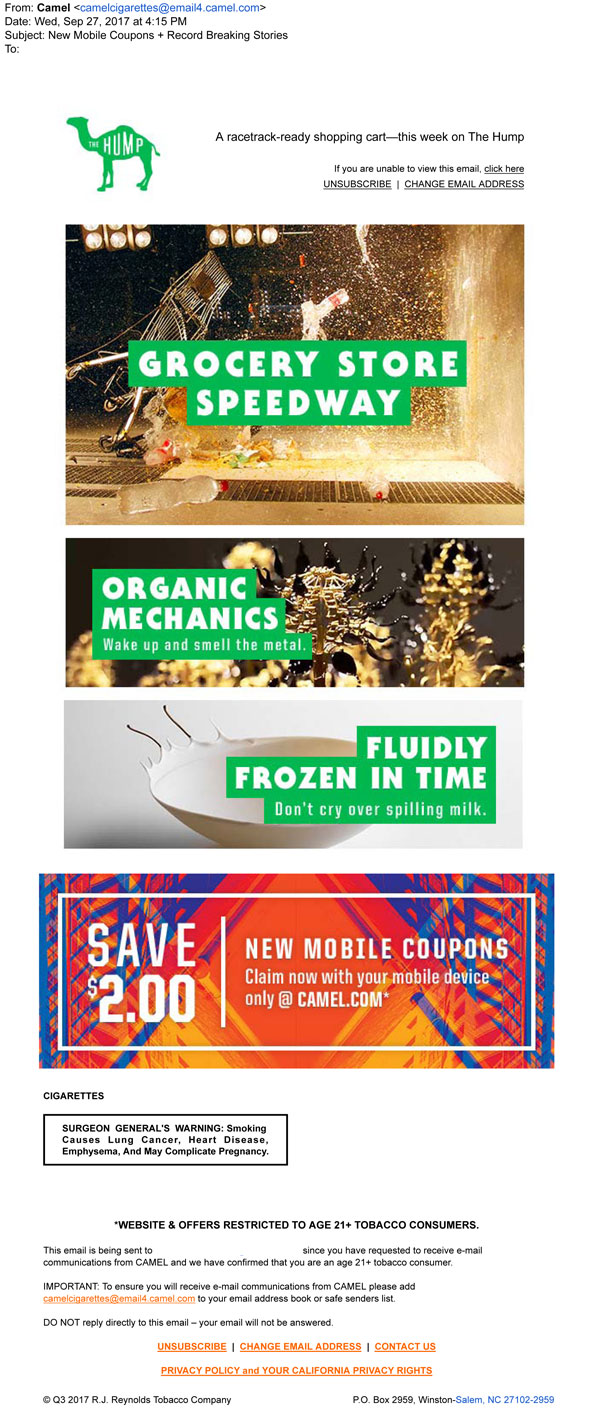Tap the top UNSUBSCRIBE link
Screen dimensions: 600x1415
click(x=357, y=184)
